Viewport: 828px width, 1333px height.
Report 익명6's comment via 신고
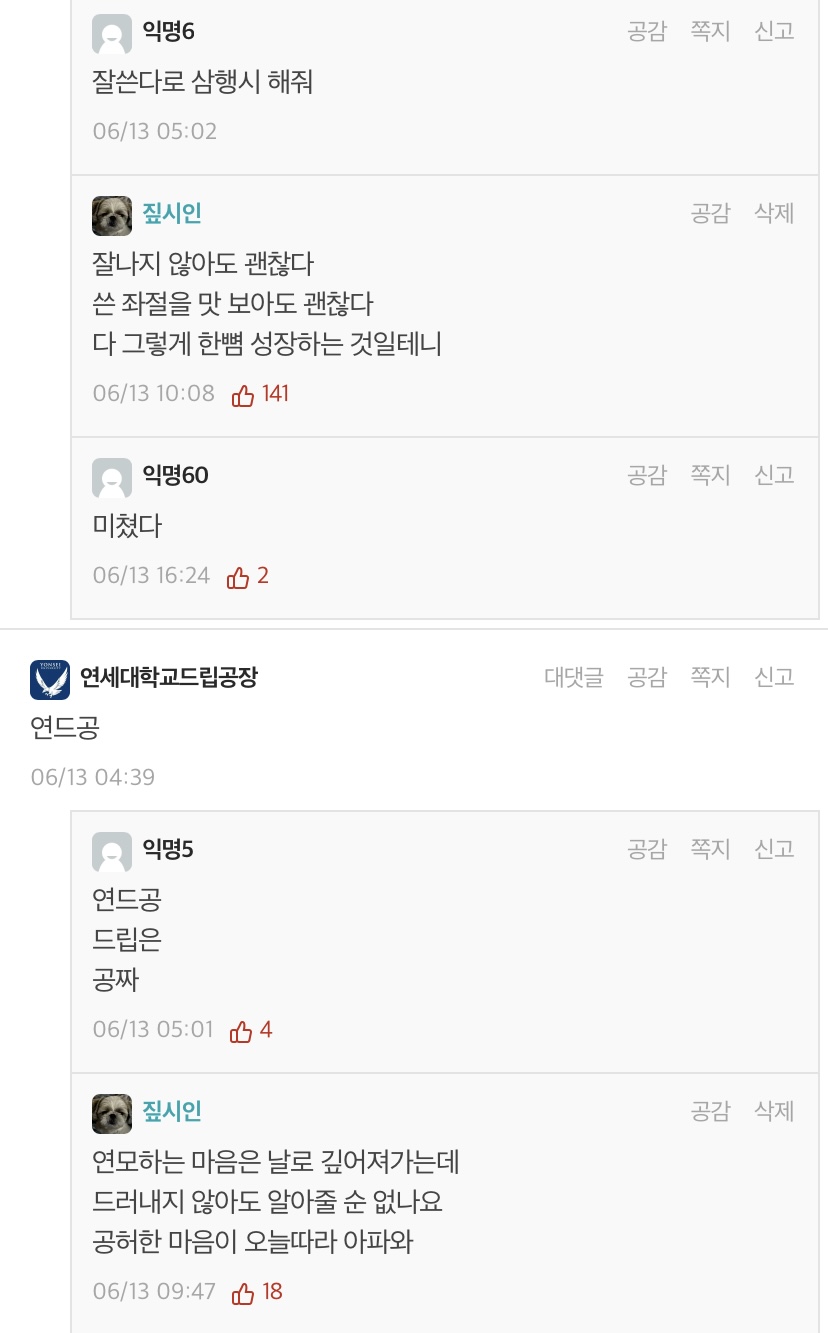(774, 31)
